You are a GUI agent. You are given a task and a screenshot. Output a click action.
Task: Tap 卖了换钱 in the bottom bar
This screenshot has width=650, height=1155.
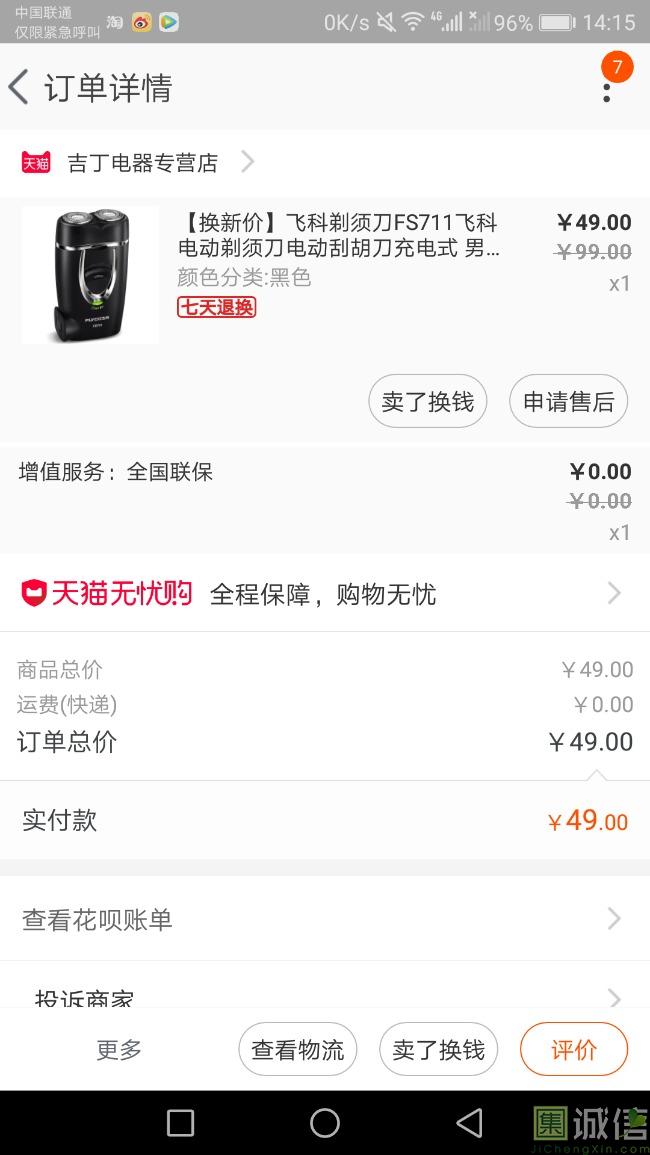[x=438, y=1050]
